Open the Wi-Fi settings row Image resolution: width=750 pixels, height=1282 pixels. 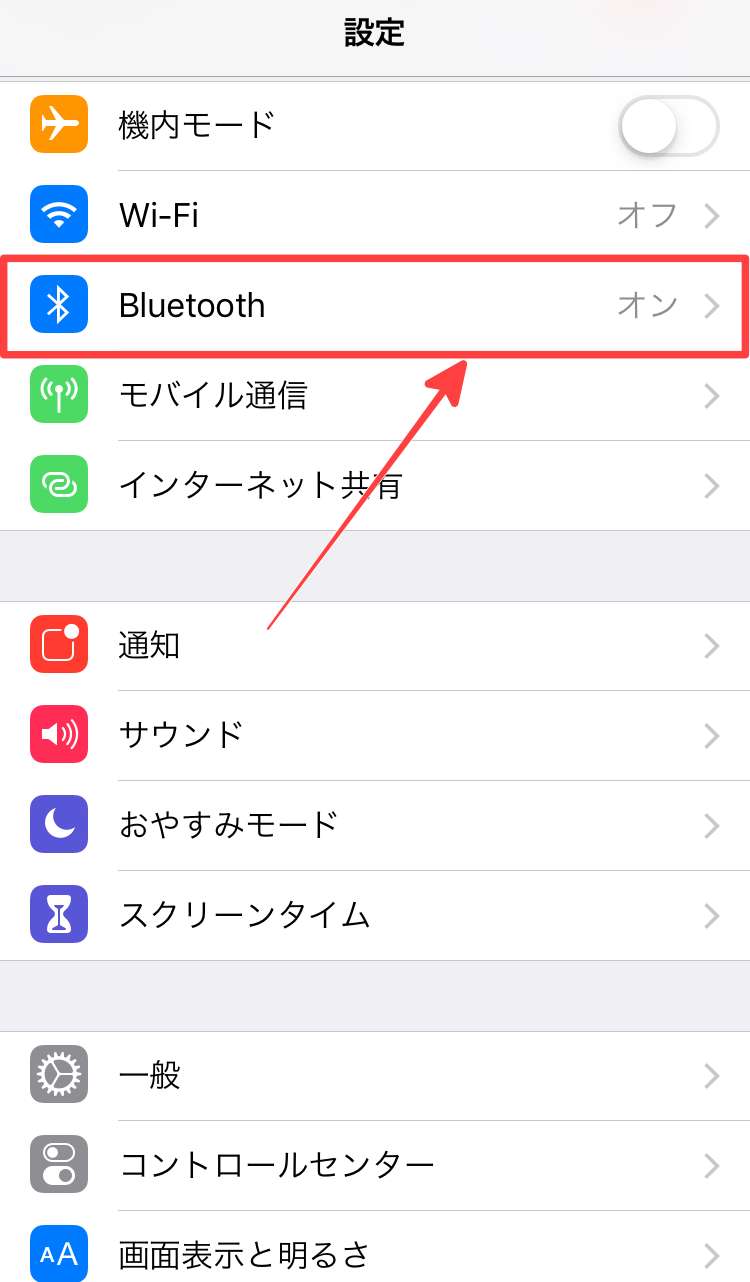click(x=375, y=215)
